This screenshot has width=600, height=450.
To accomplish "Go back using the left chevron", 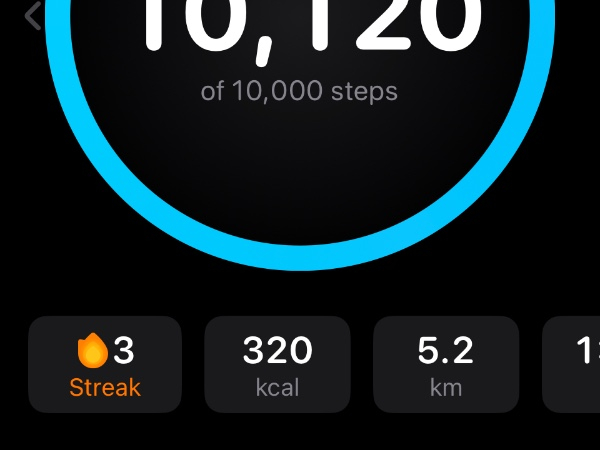I will coord(33,16).
